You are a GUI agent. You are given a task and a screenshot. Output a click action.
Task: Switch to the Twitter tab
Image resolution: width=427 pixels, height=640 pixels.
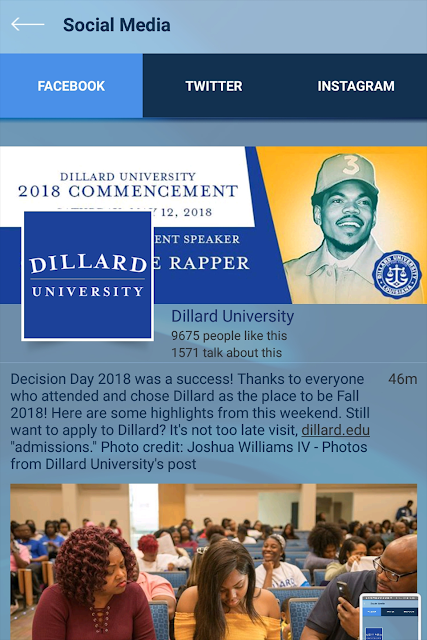pos(214,86)
